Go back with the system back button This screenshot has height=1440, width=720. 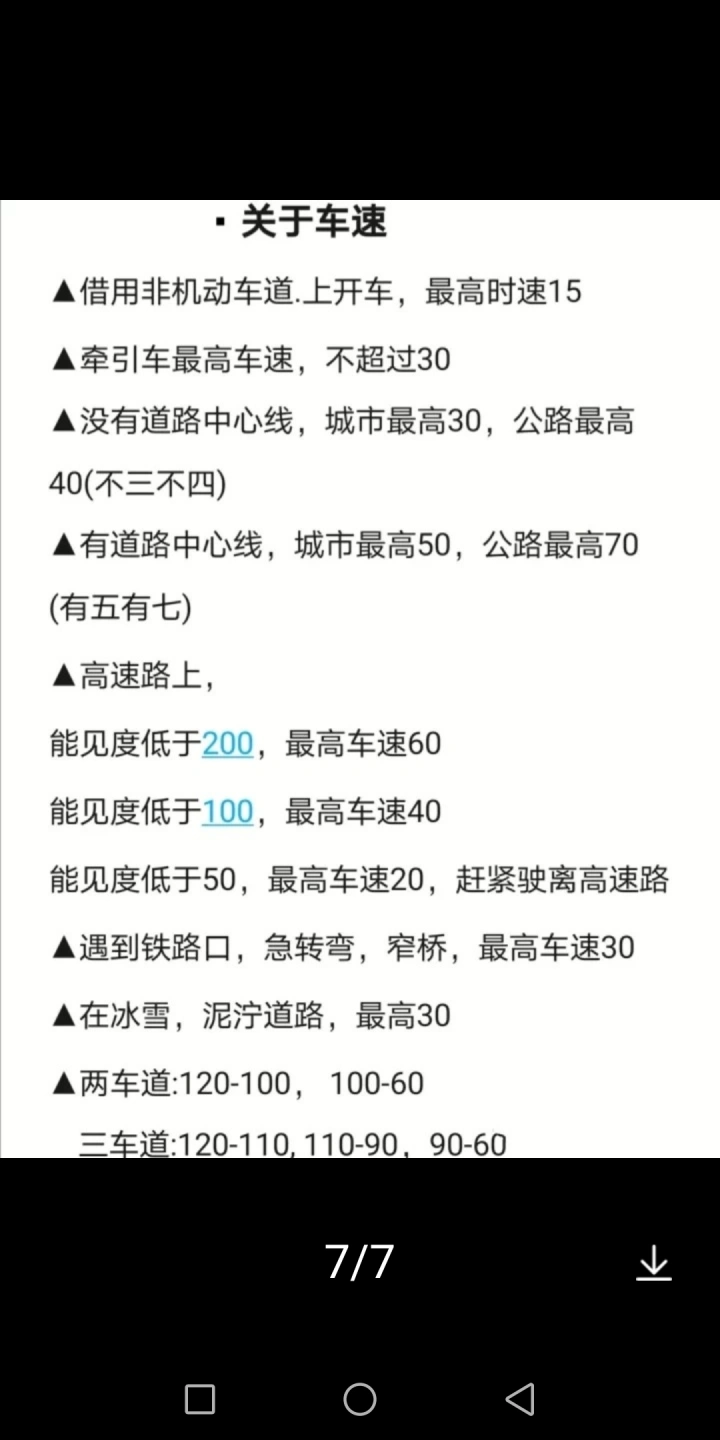click(x=520, y=1399)
